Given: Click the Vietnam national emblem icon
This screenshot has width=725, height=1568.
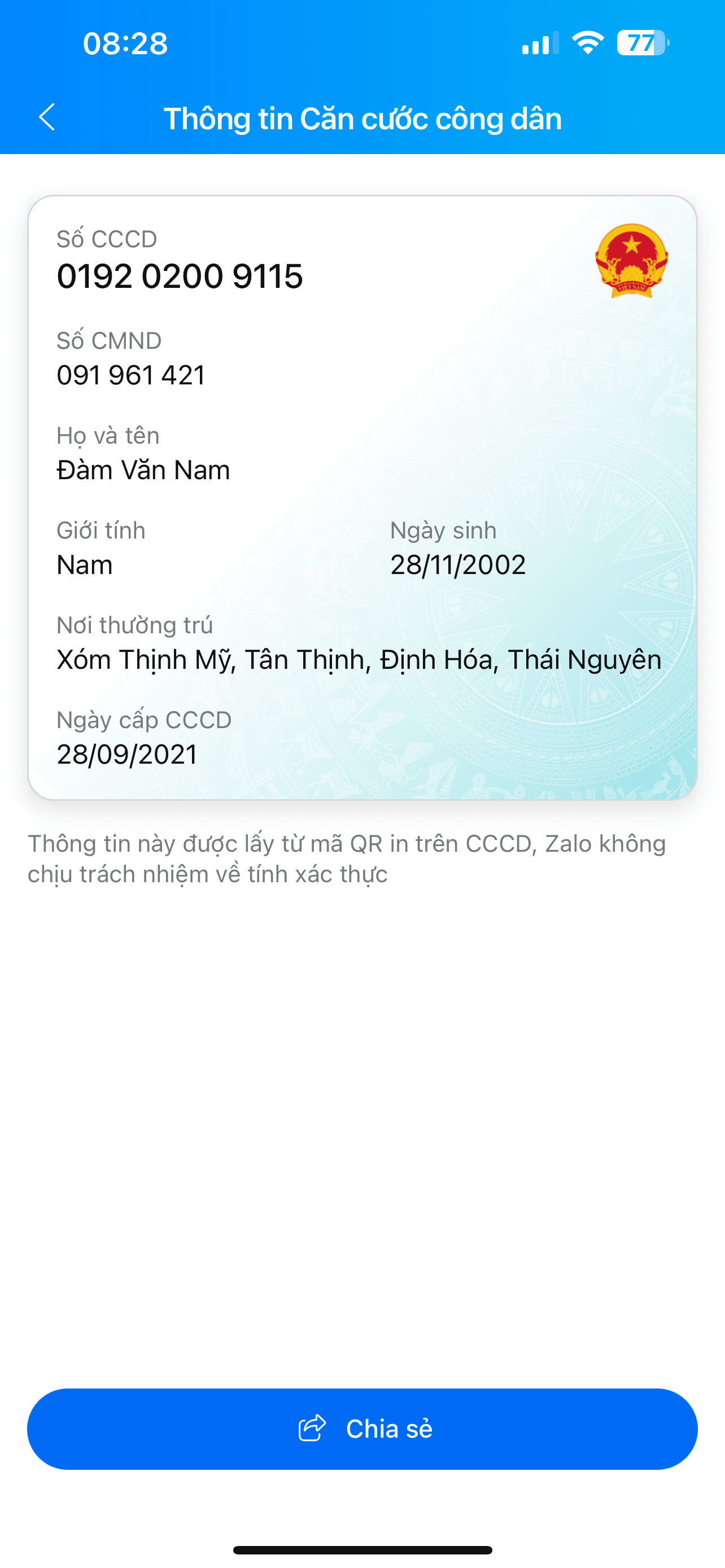Looking at the screenshot, I should coord(631,261).
